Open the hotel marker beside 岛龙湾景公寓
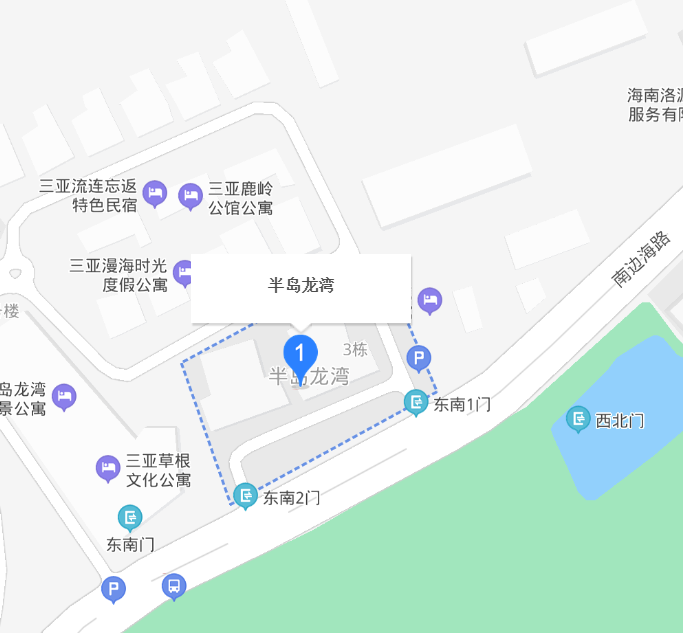The width and height of the screenshot is (683, 633). click(64, 397)
